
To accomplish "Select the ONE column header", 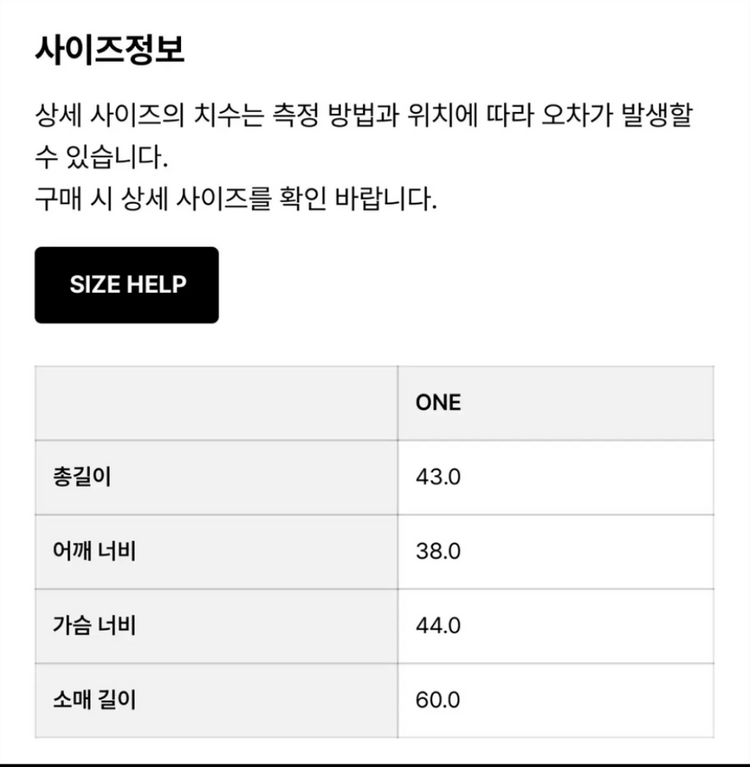I will coord(437,402).
